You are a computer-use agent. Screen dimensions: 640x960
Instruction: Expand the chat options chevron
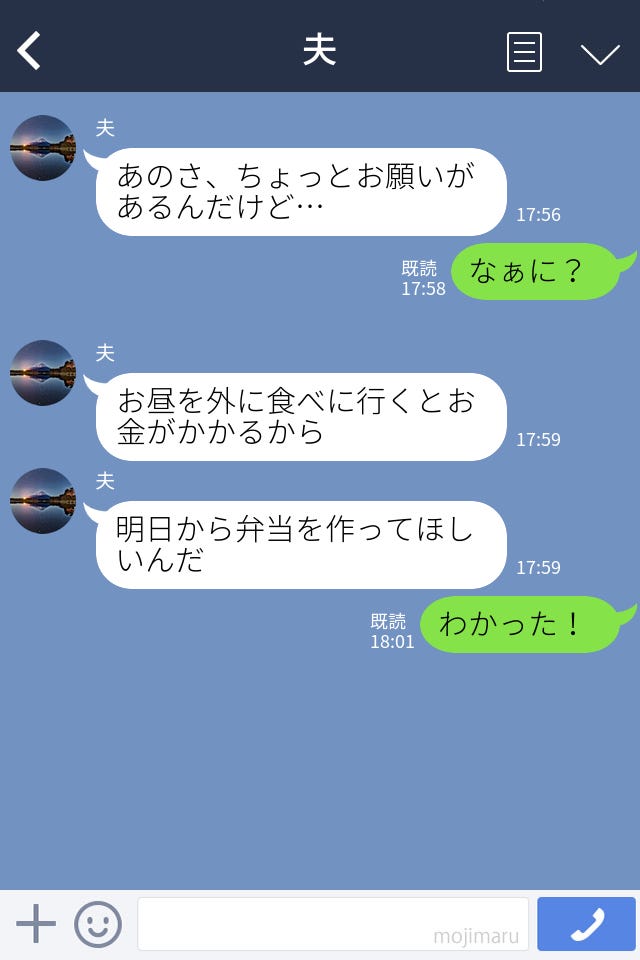point(600,53)
